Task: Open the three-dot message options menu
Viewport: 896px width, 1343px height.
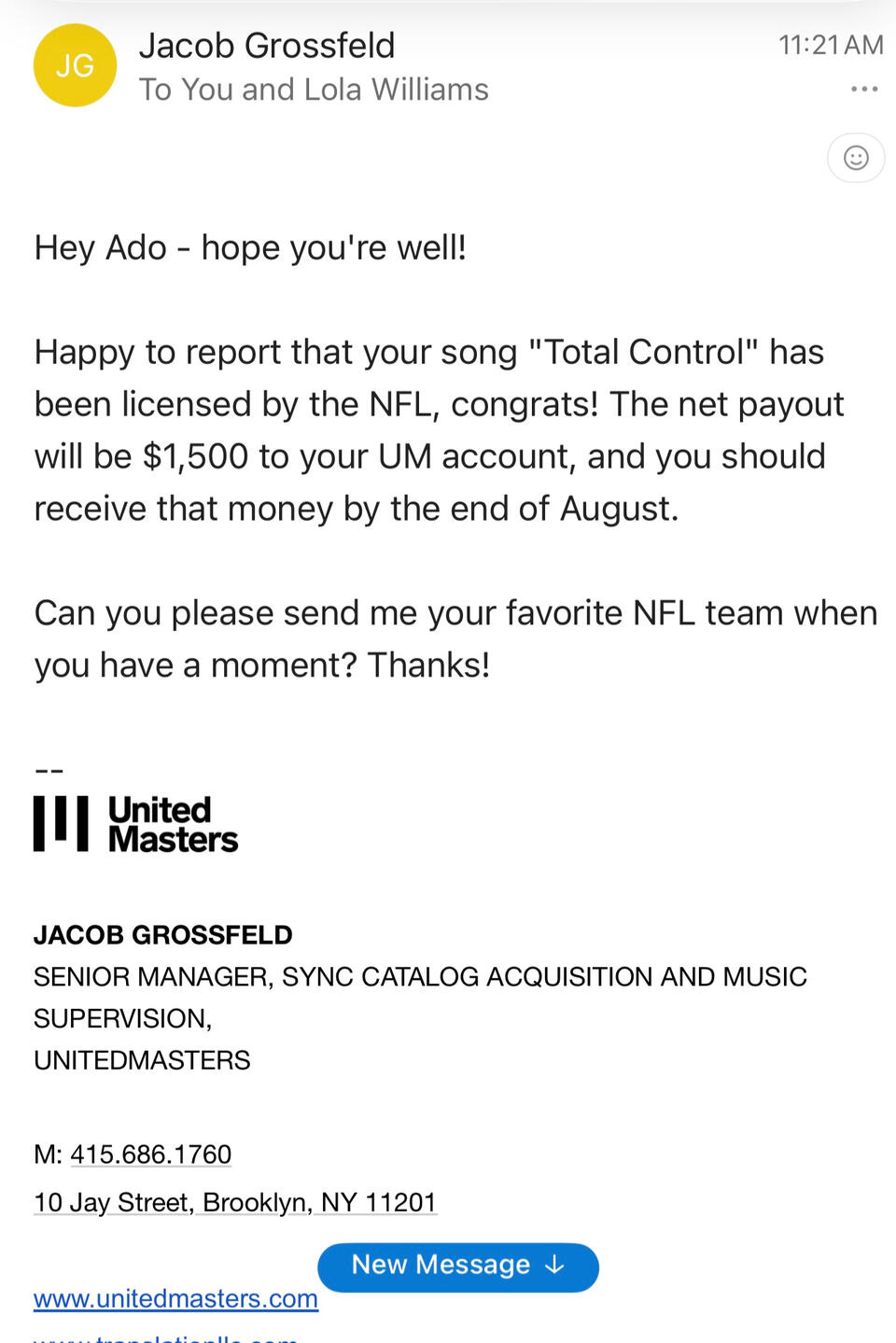Action: point(863,89)
